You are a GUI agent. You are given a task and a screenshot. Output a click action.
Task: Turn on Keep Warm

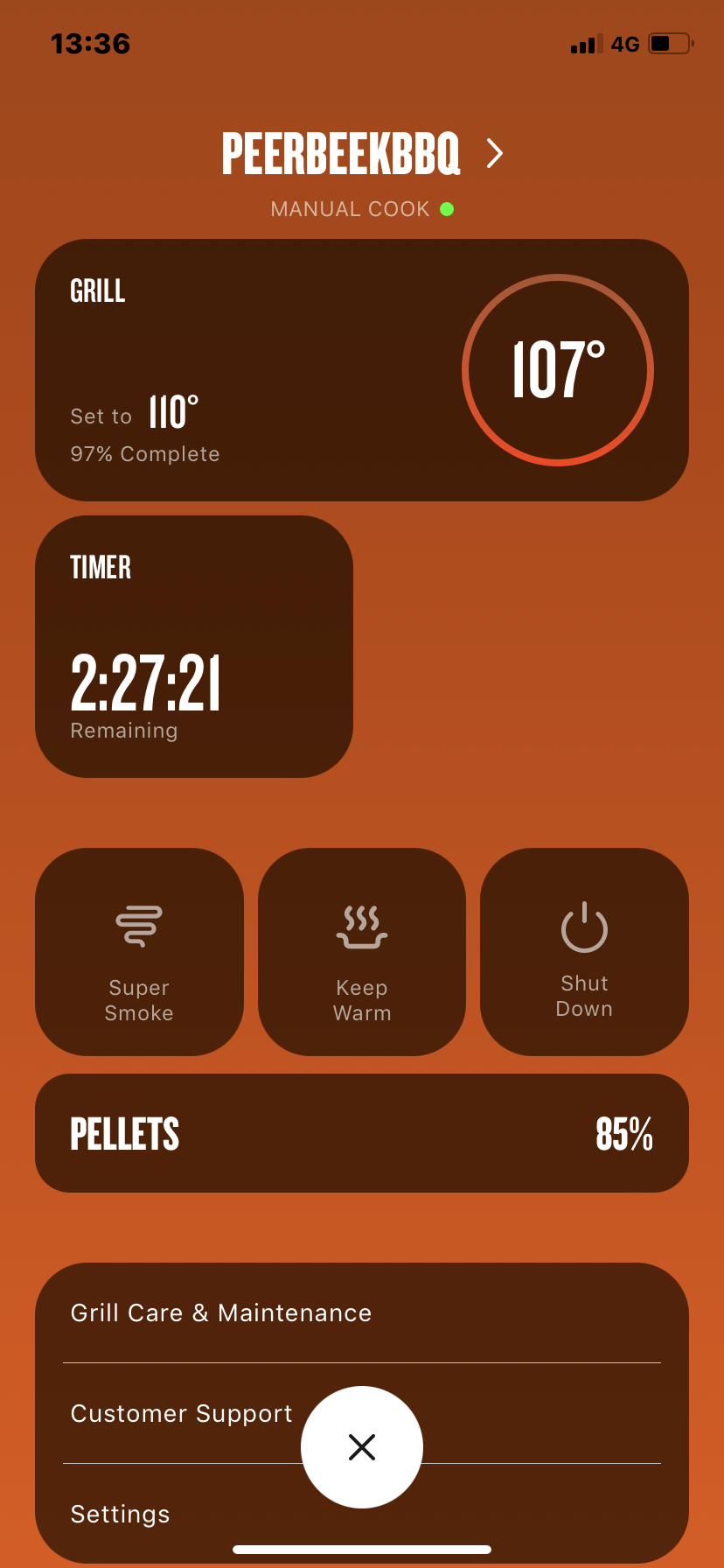(362, 952)
